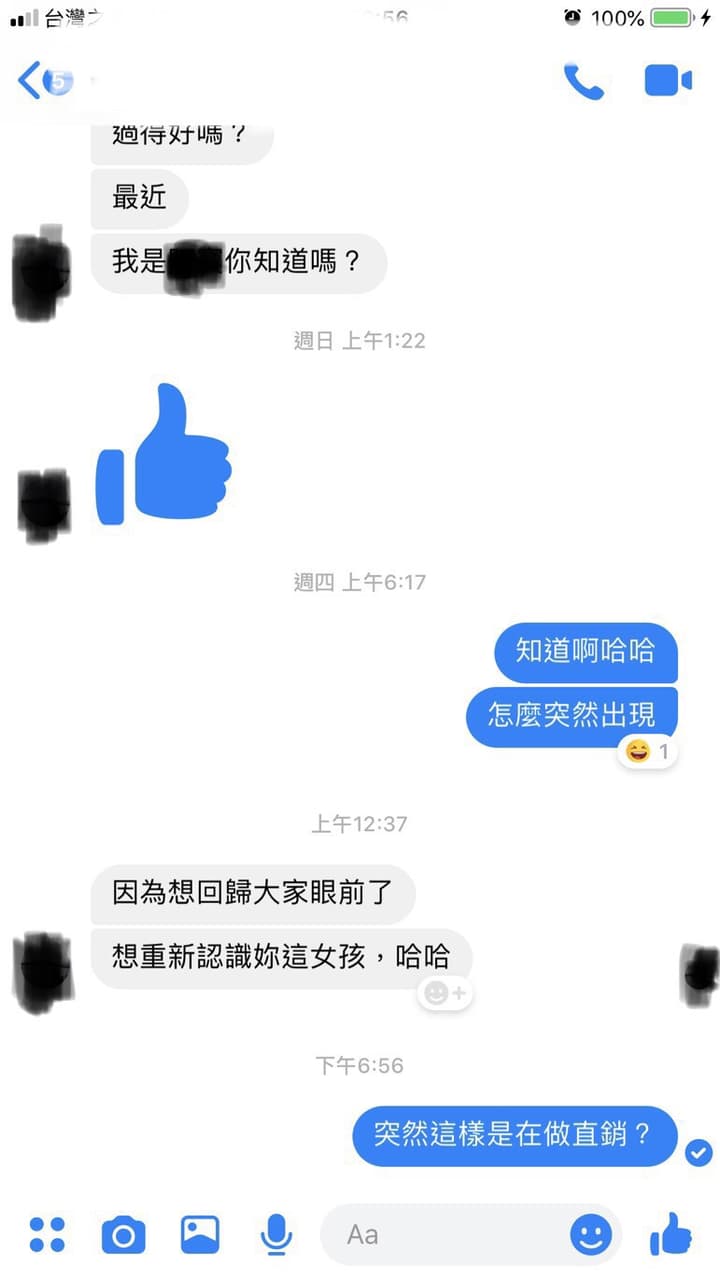Open the photo gallery picker
720x1280 pixels.
tap(200, 1235)
